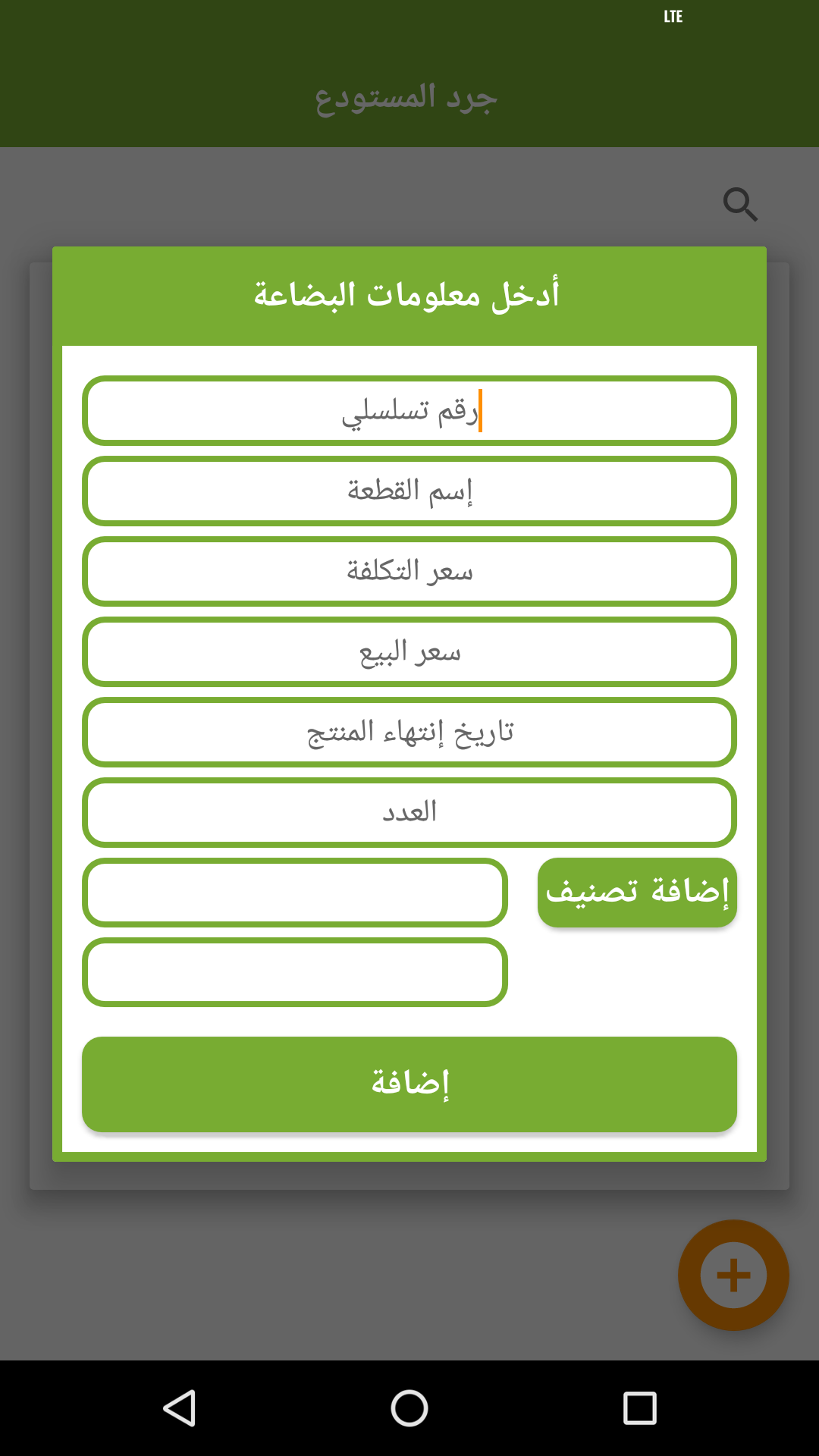This screenshot has width=819, height=1456.
Task: Go back using the system back button
Action: (x=180, y=1408)
